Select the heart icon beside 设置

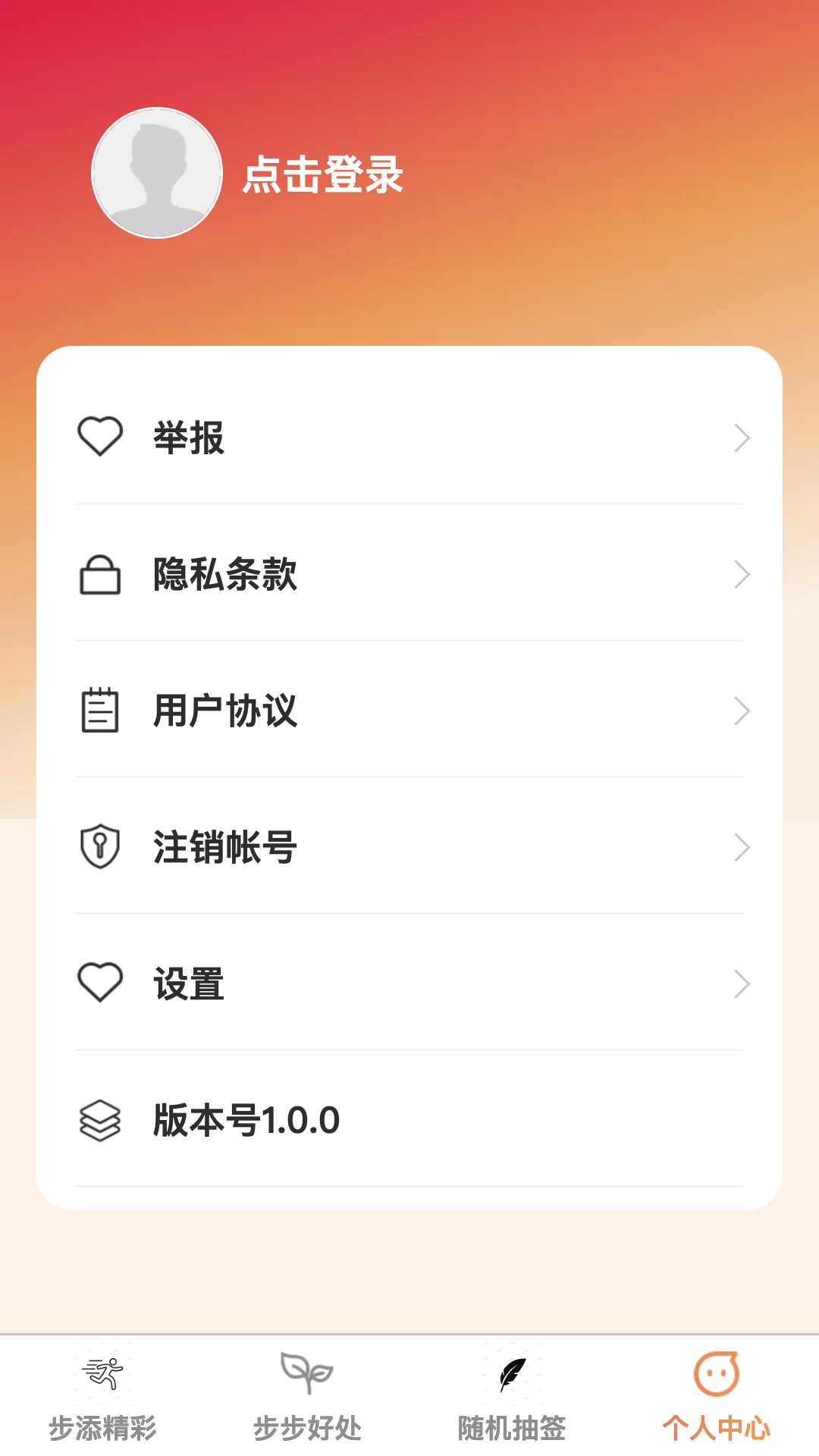tap(100, 983)
